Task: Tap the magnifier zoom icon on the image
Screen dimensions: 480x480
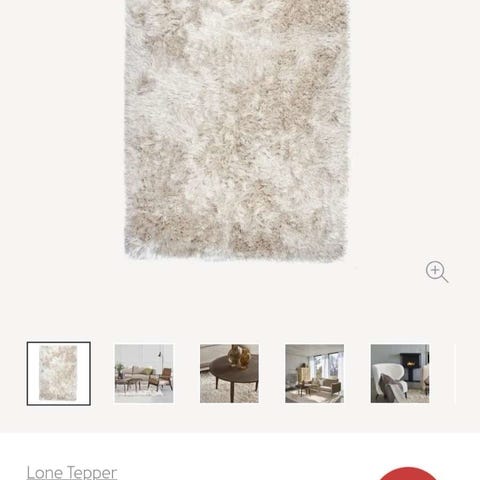Action: click(x=437, y=272)
